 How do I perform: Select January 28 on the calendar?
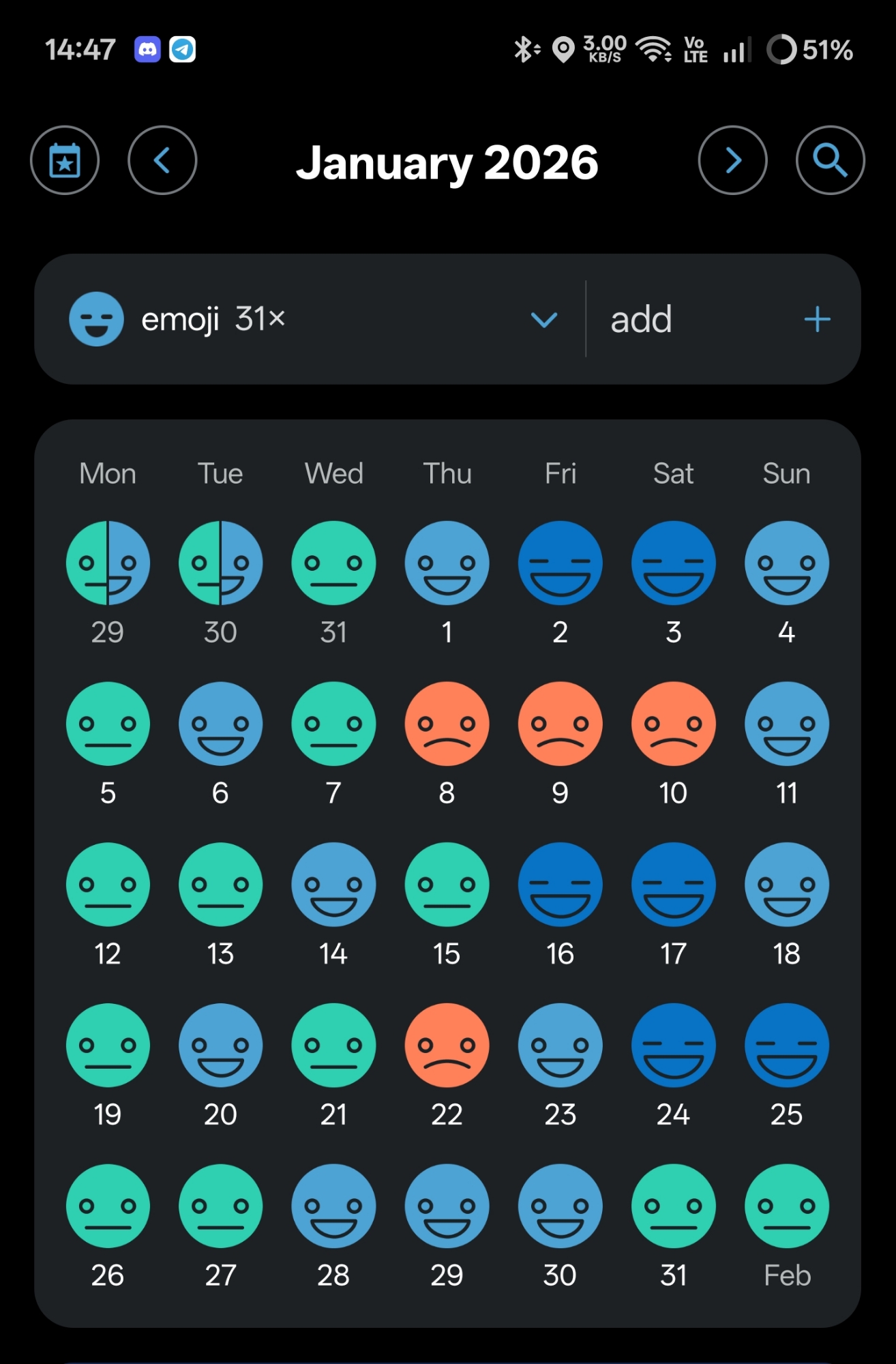pyautogui.click(x=333, y=1206)
